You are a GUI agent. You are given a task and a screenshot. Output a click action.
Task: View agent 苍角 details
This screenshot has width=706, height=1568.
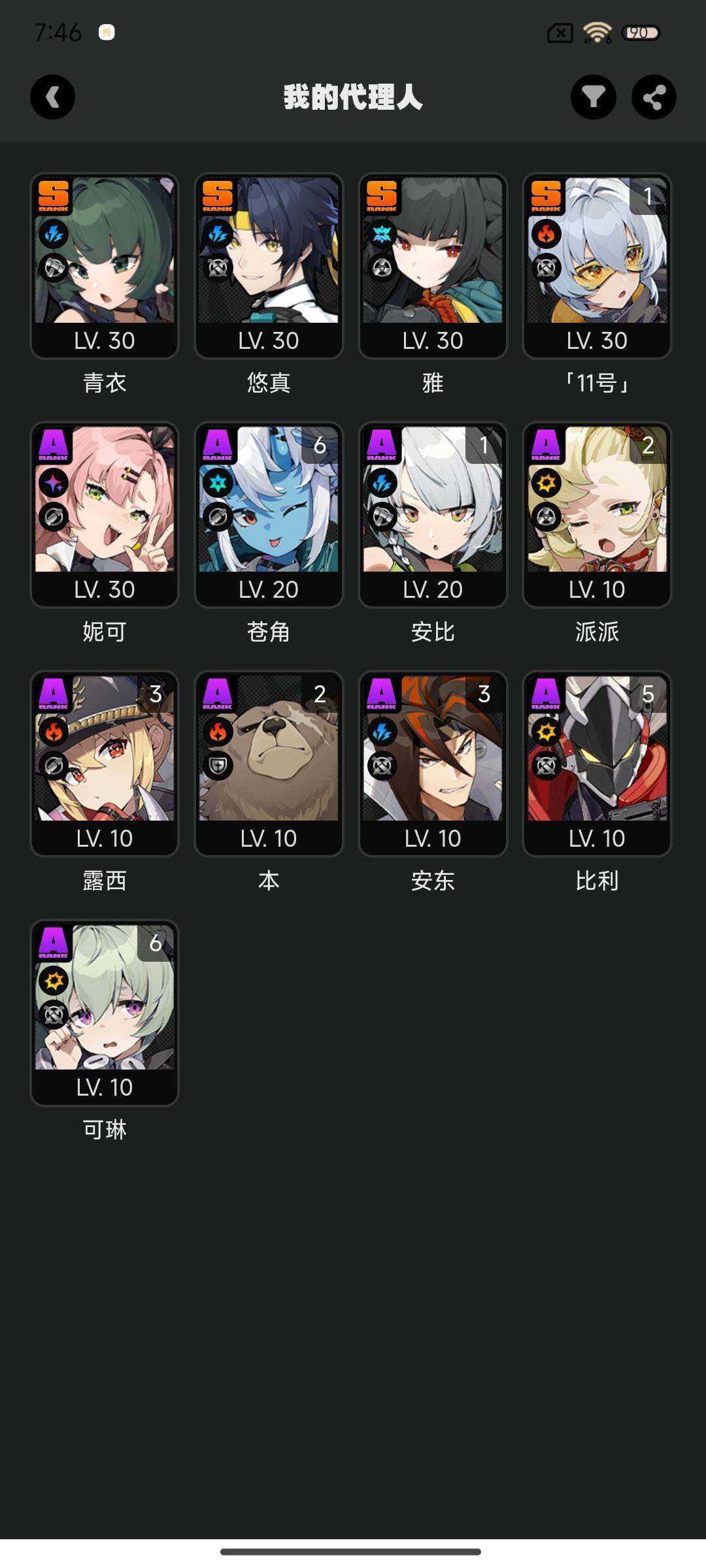click(269, 514)
